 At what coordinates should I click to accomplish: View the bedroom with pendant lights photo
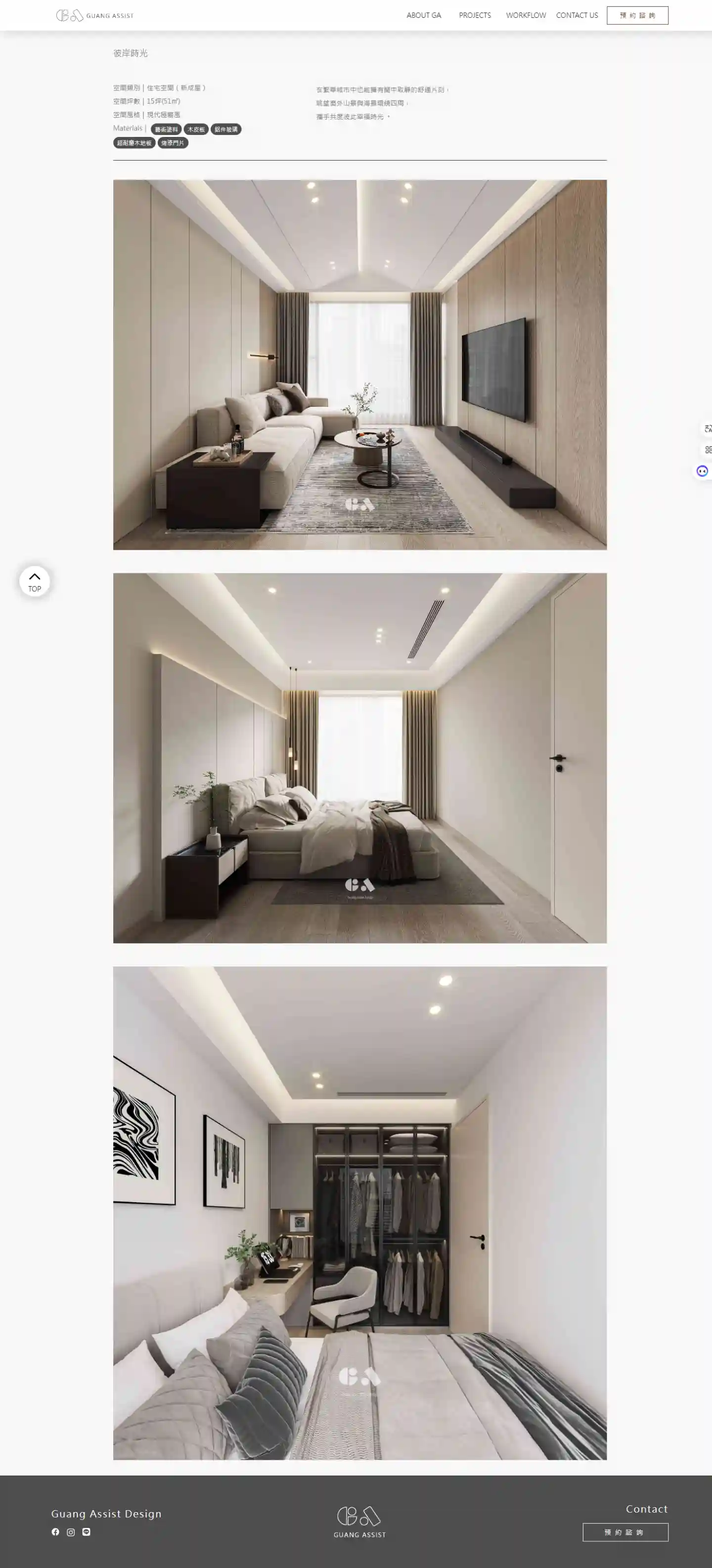(359, 757)
